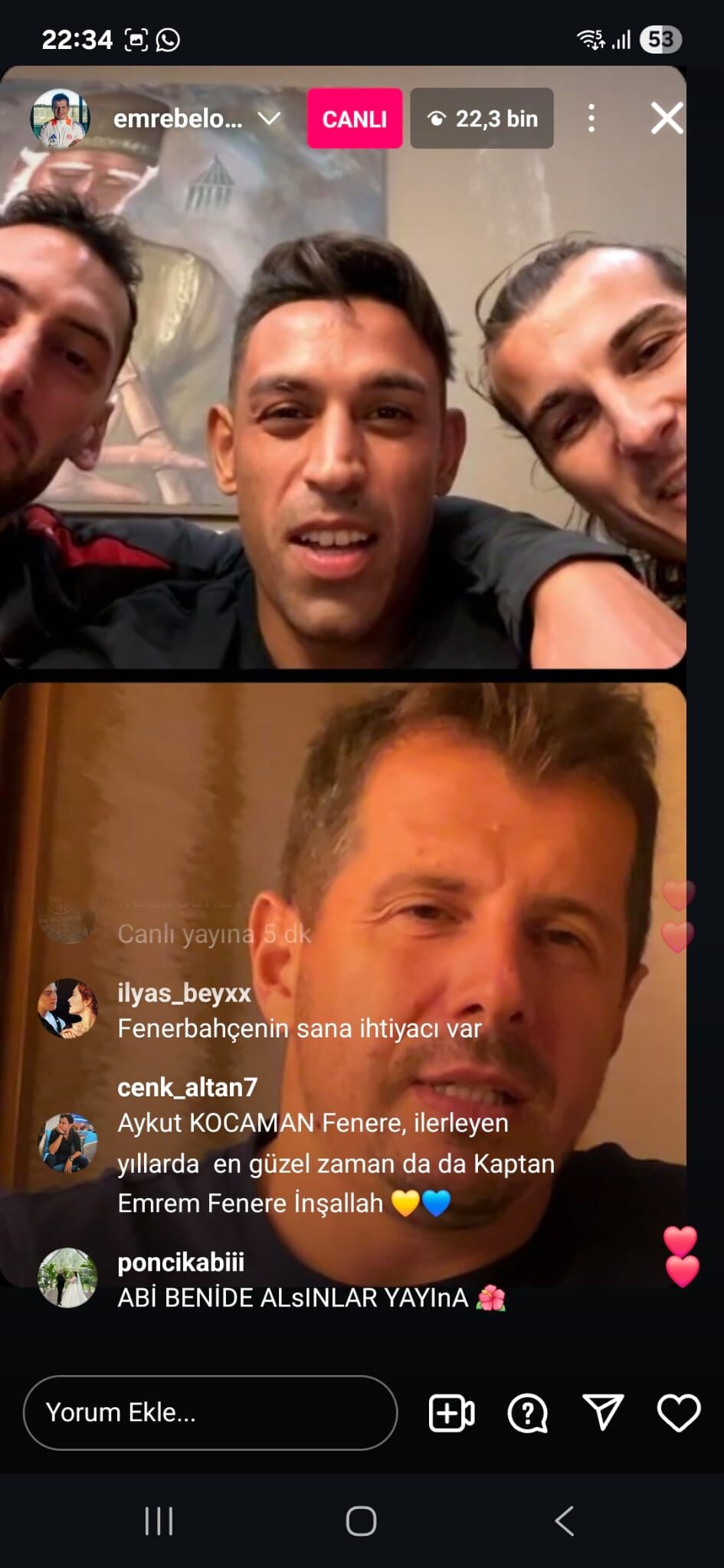
Task: Open the questions icon
Action: click(527, 1413)
